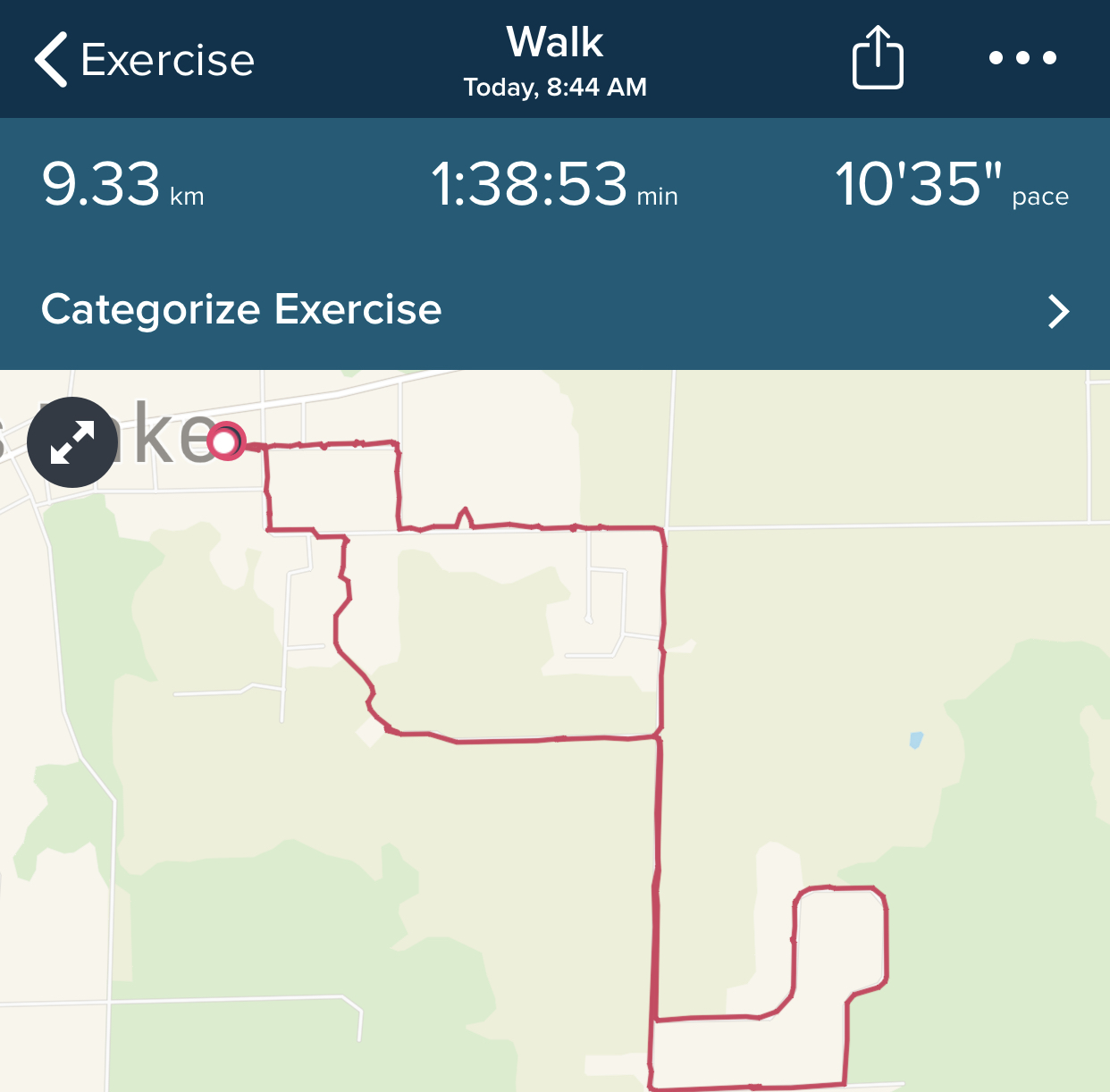Screen dimensions: 1110x1092
Task: Open Categorize Exercise
Action: coord(554,310)
